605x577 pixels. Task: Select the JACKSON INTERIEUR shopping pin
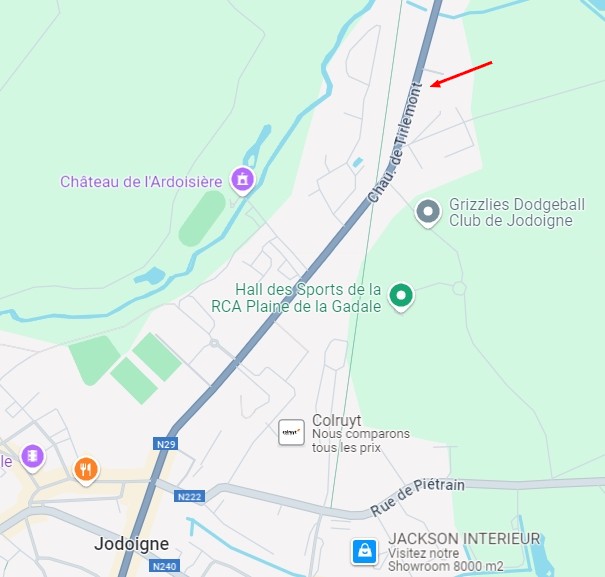tap(365, 551)
